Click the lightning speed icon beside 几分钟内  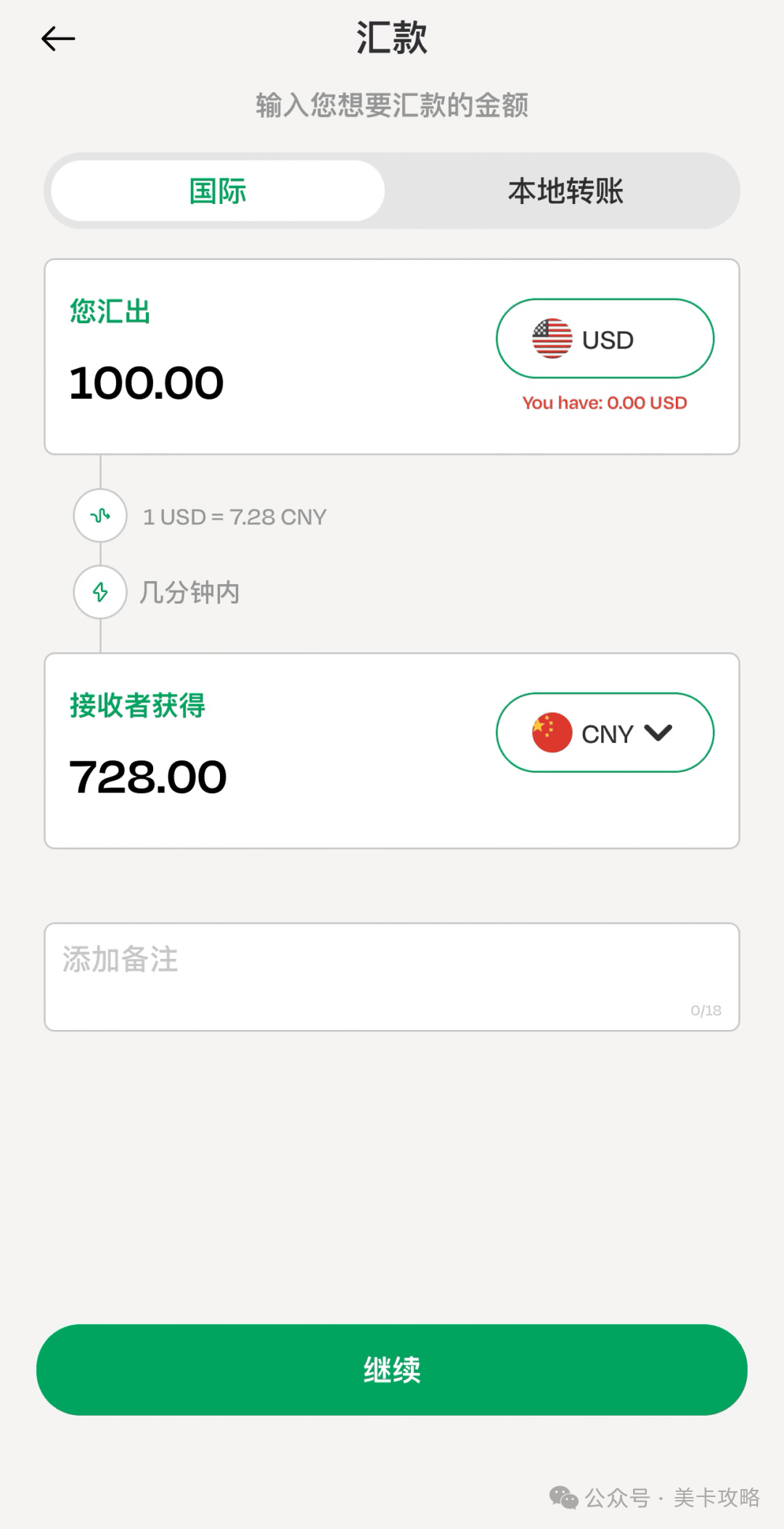[x=99, y=591]
